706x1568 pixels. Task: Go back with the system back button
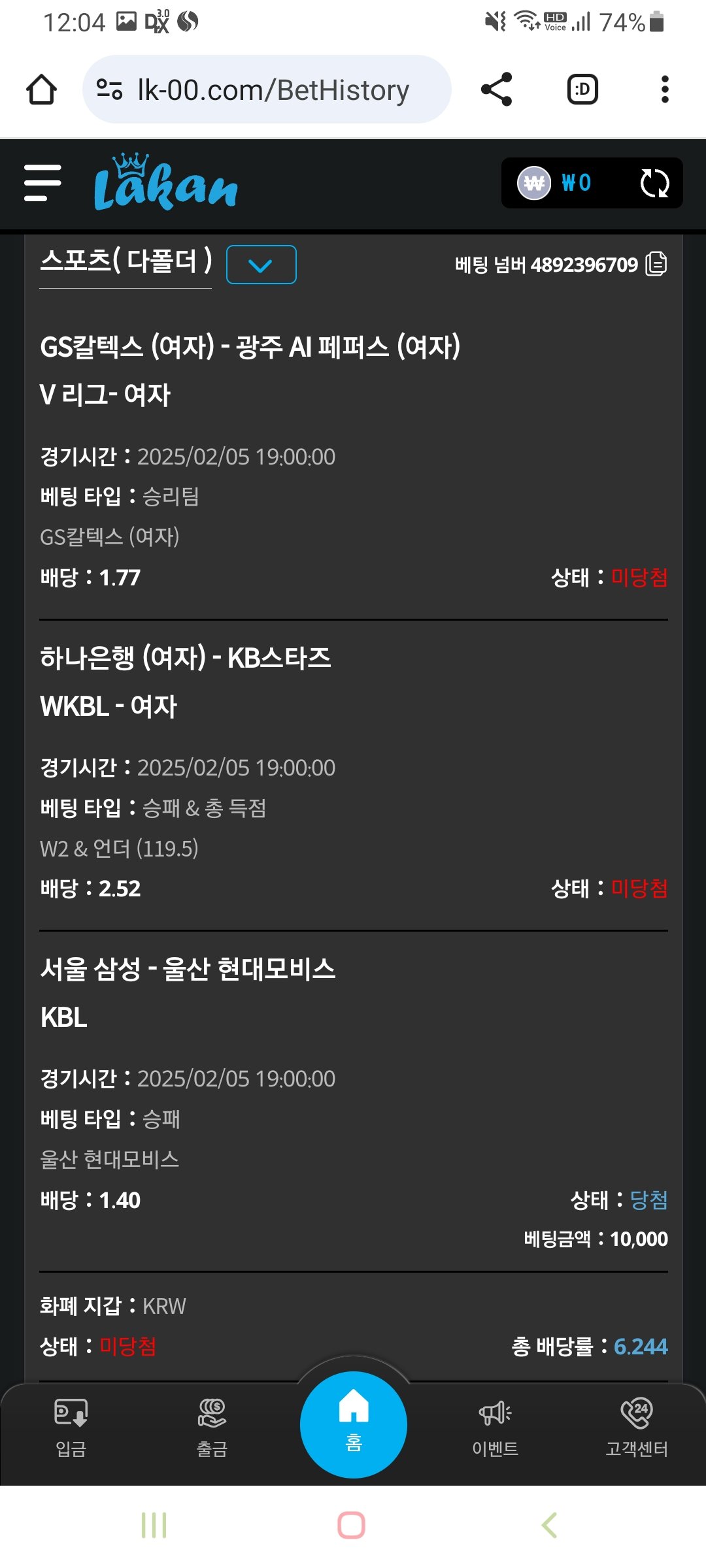point(550,1525)
